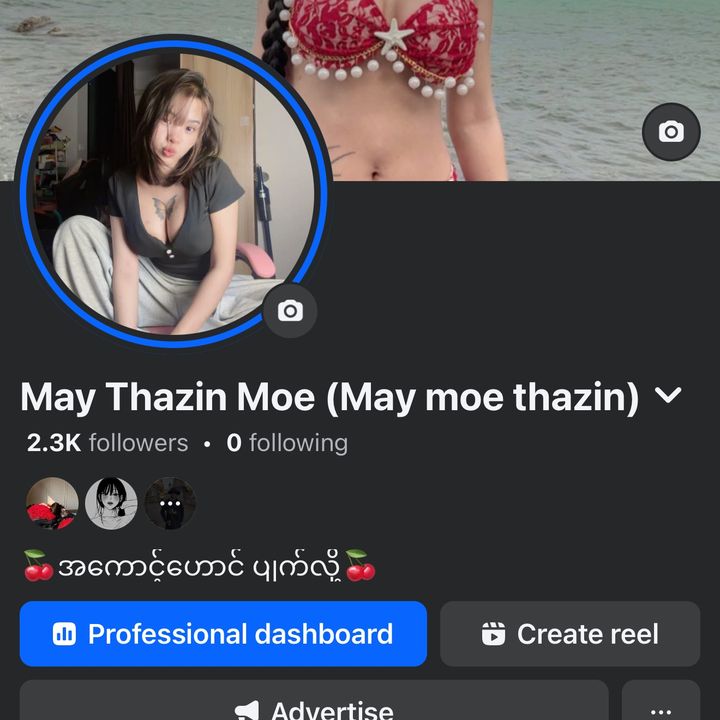Tap the Advertise button
This screenshot has width=720, height=720.
click(x=314, y=706)
